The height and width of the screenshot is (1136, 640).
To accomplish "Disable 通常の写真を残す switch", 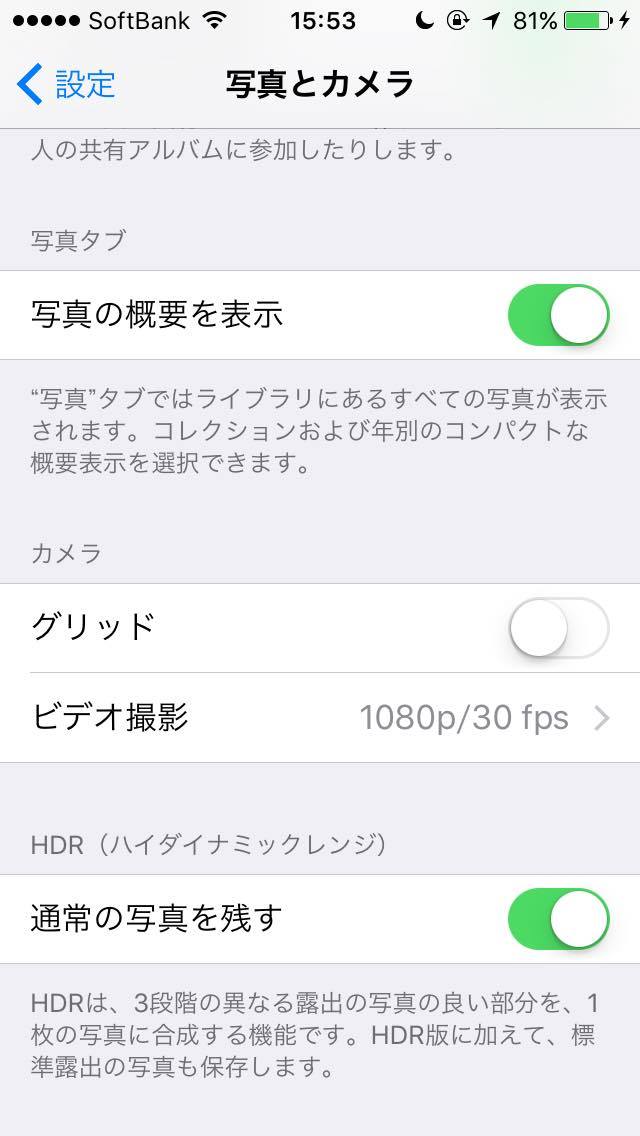I will pos(558,919).
